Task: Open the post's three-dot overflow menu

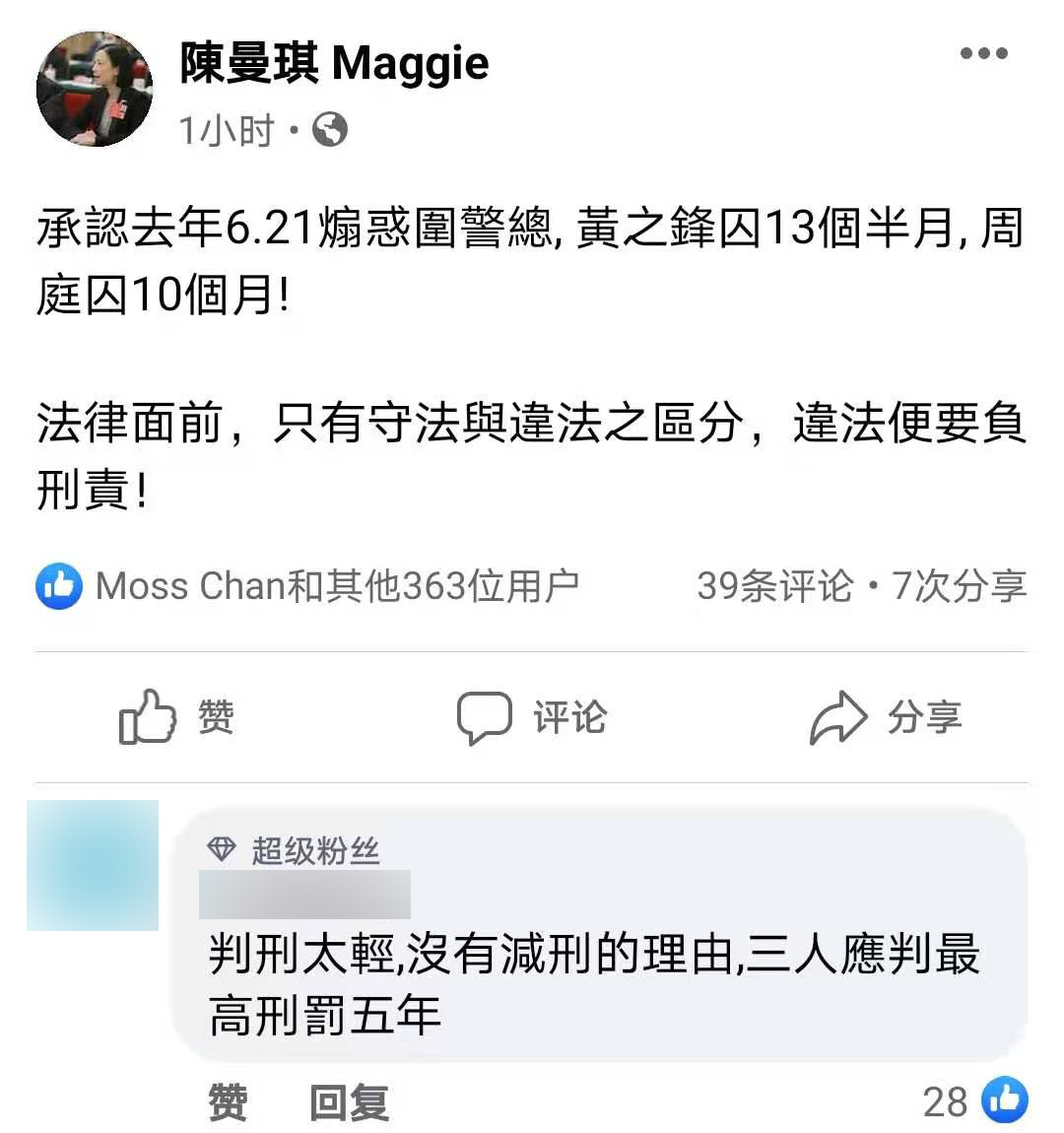Action: click(983, 54)
